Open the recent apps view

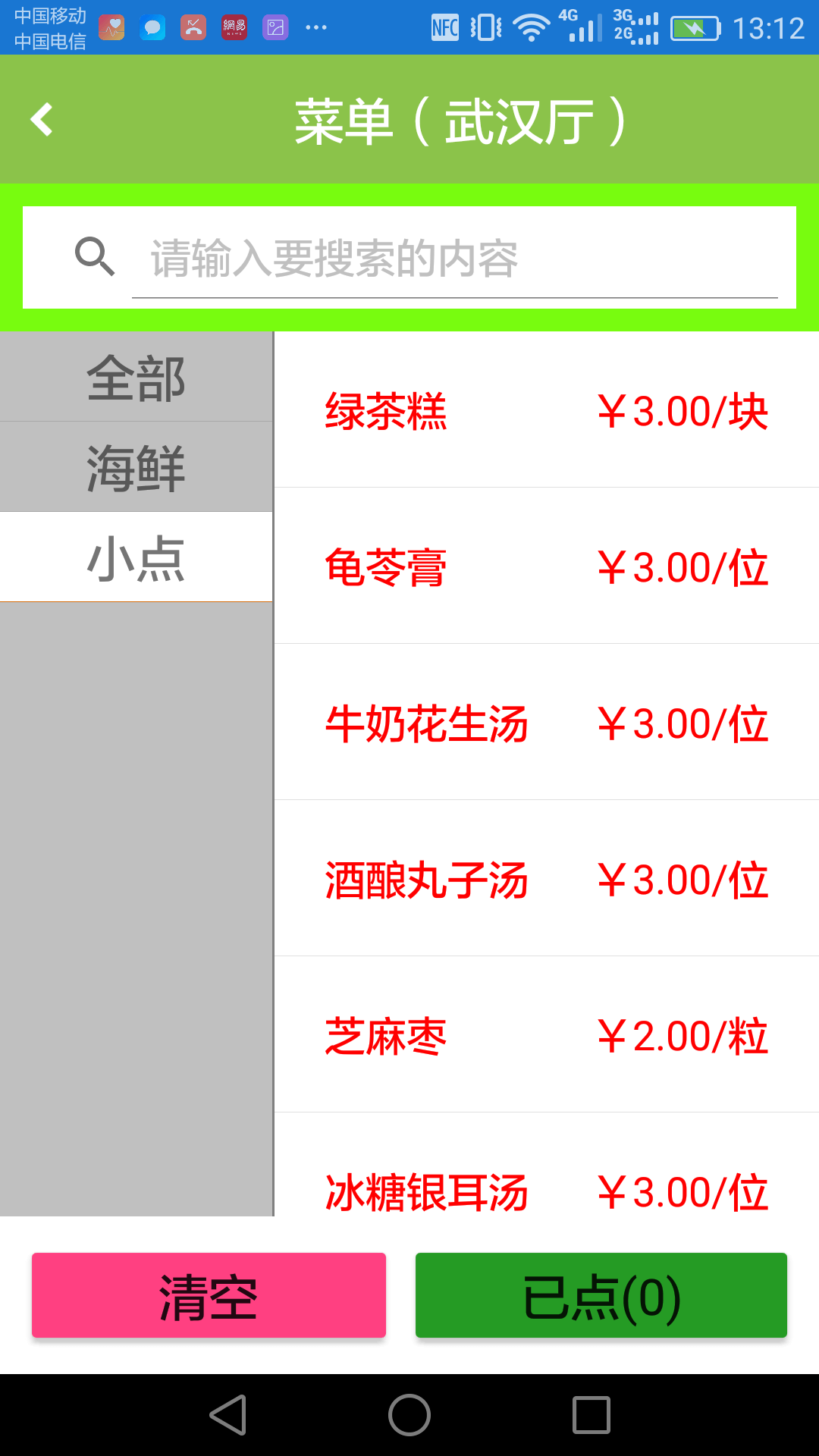point(591,1415)
